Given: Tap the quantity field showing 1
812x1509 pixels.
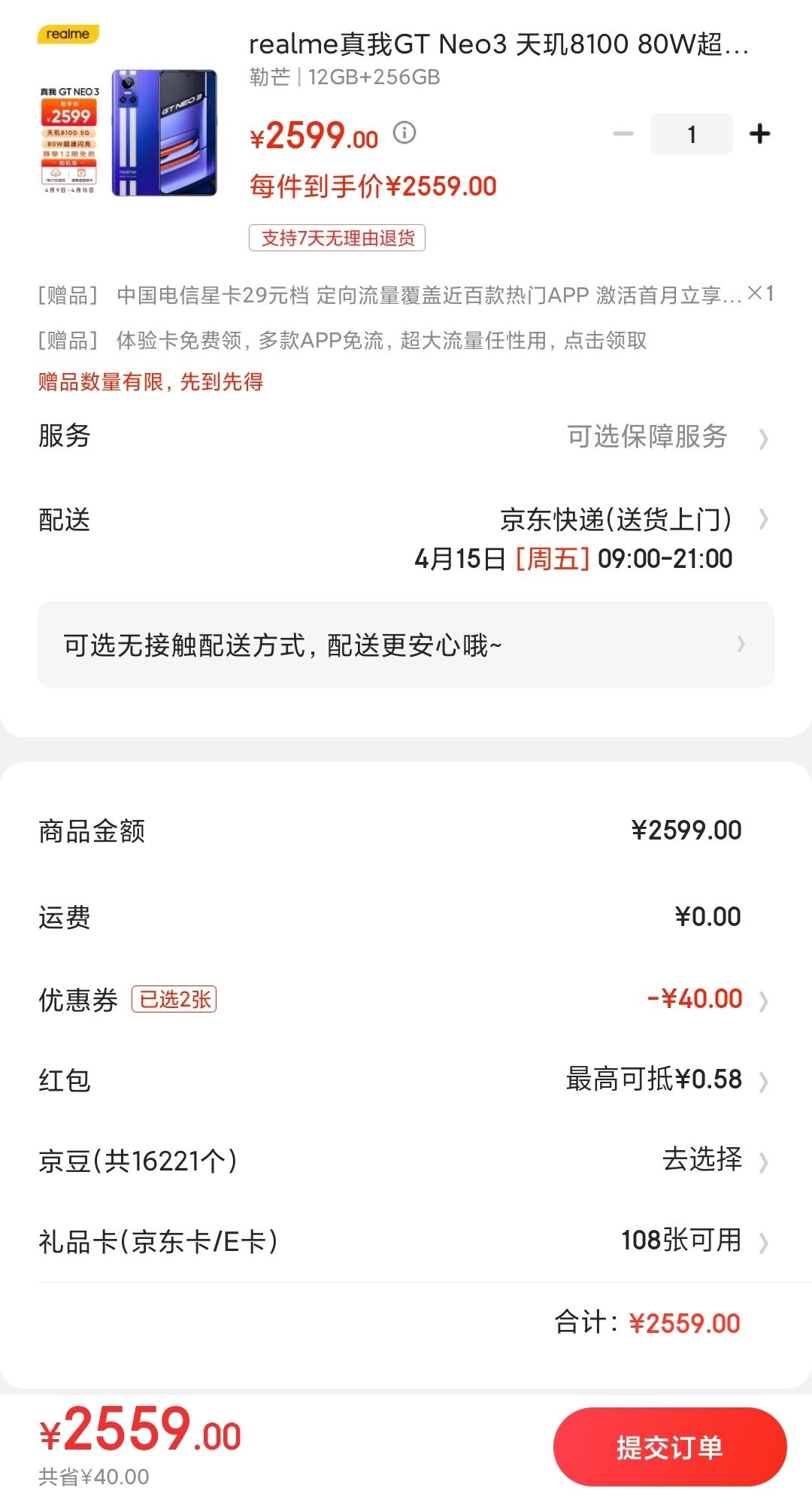Looking at the screenshot, I should (691, 134).
